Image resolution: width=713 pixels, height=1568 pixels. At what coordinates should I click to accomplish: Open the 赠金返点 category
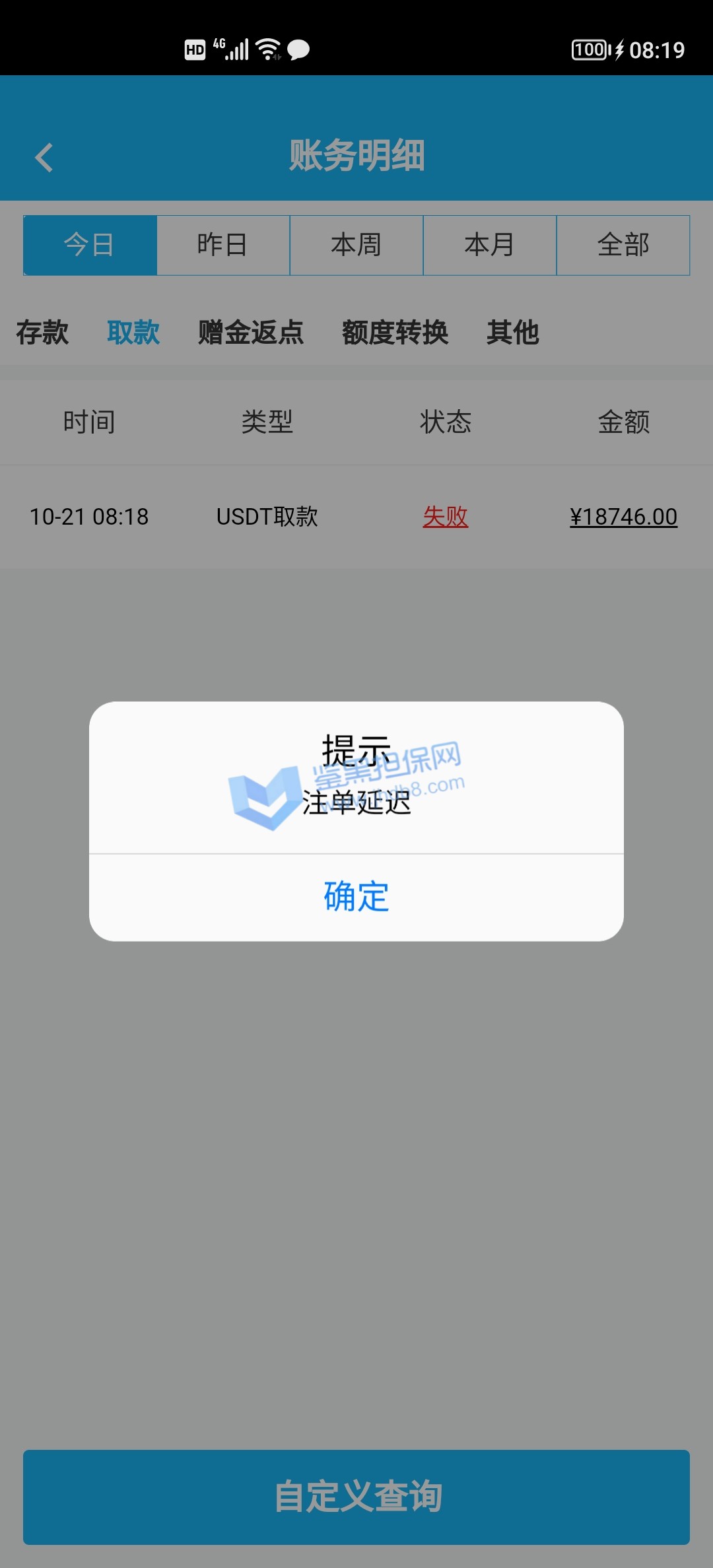click(x=251, y=332)
